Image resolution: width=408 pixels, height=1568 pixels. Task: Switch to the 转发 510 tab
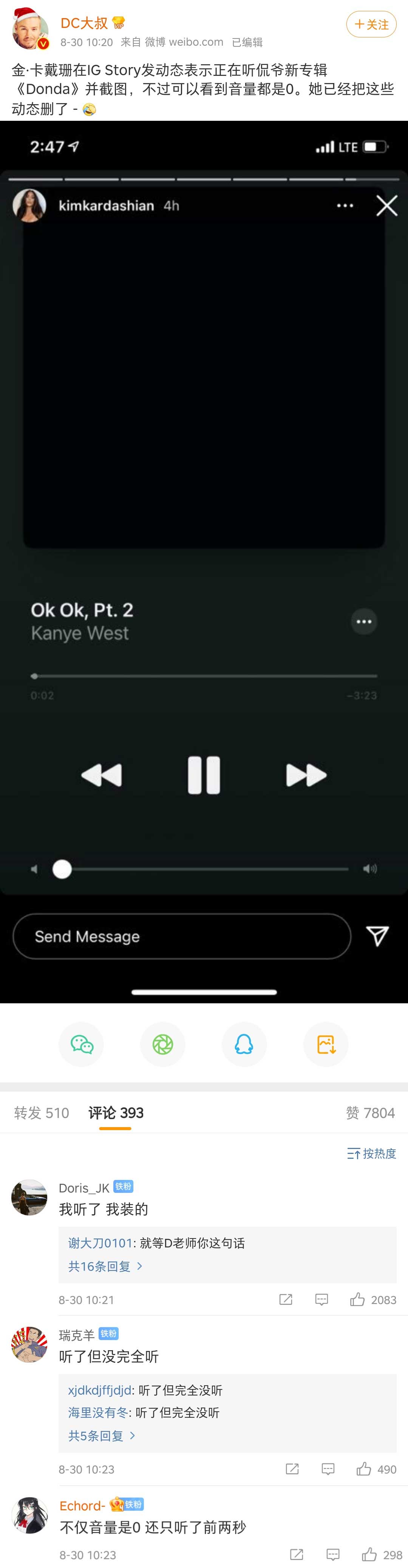(x=42, y=1113)
